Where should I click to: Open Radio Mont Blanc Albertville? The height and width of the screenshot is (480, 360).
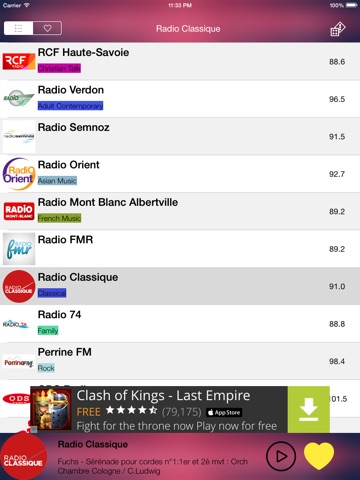[180, 211]
